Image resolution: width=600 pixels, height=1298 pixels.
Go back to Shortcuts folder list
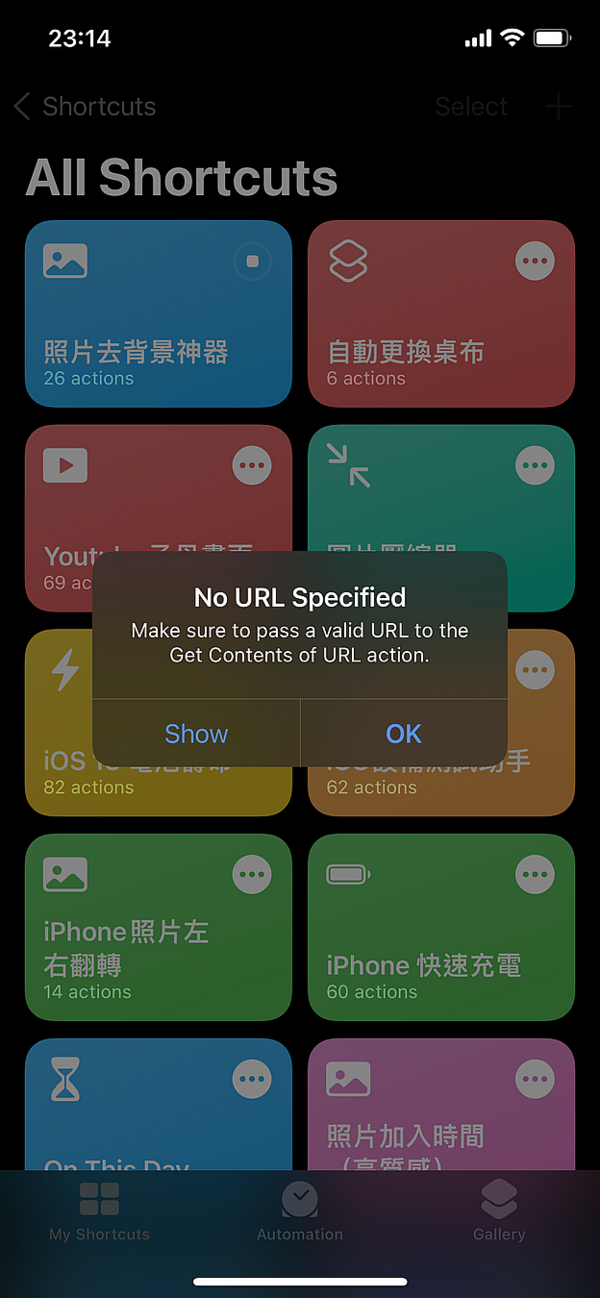(x=85, y=107)
